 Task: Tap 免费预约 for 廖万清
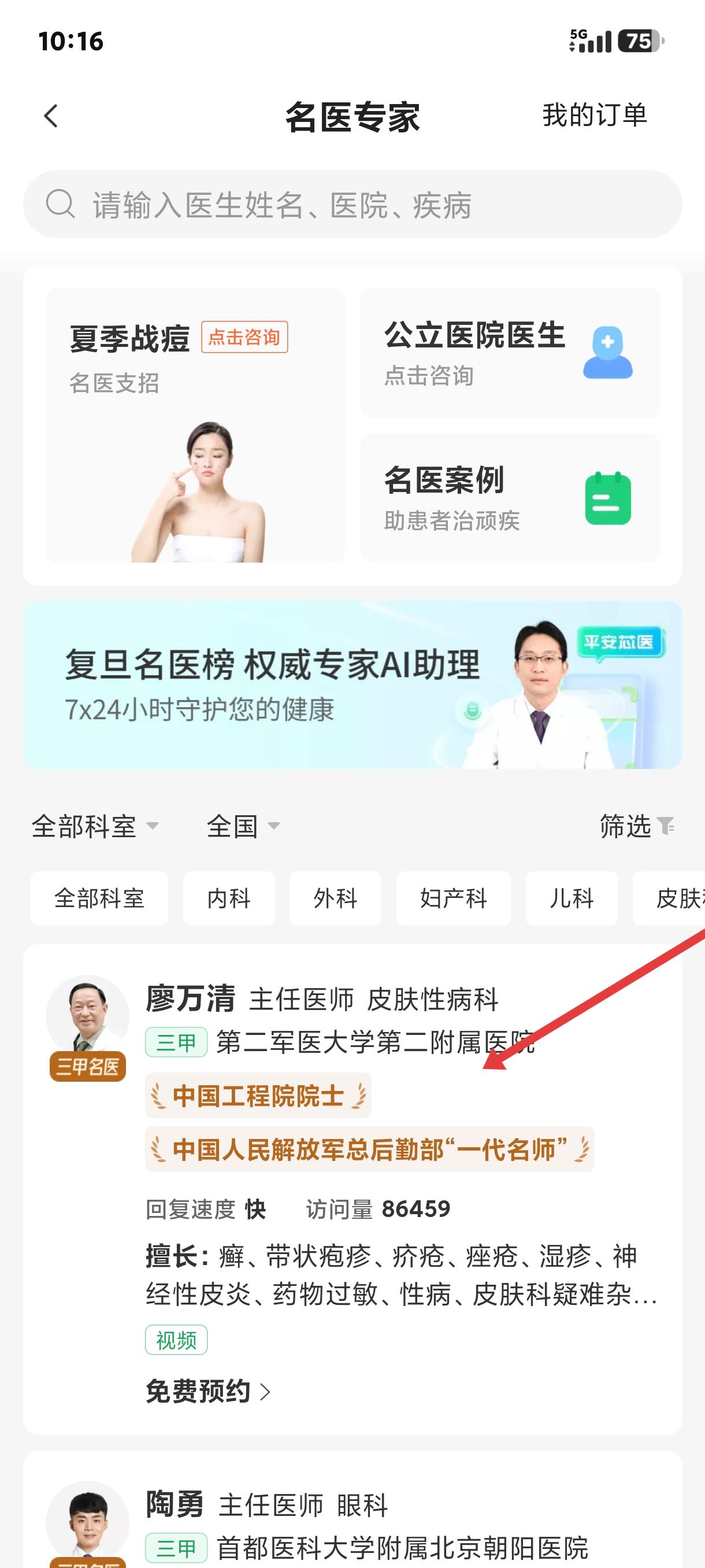pos(208,1391)
